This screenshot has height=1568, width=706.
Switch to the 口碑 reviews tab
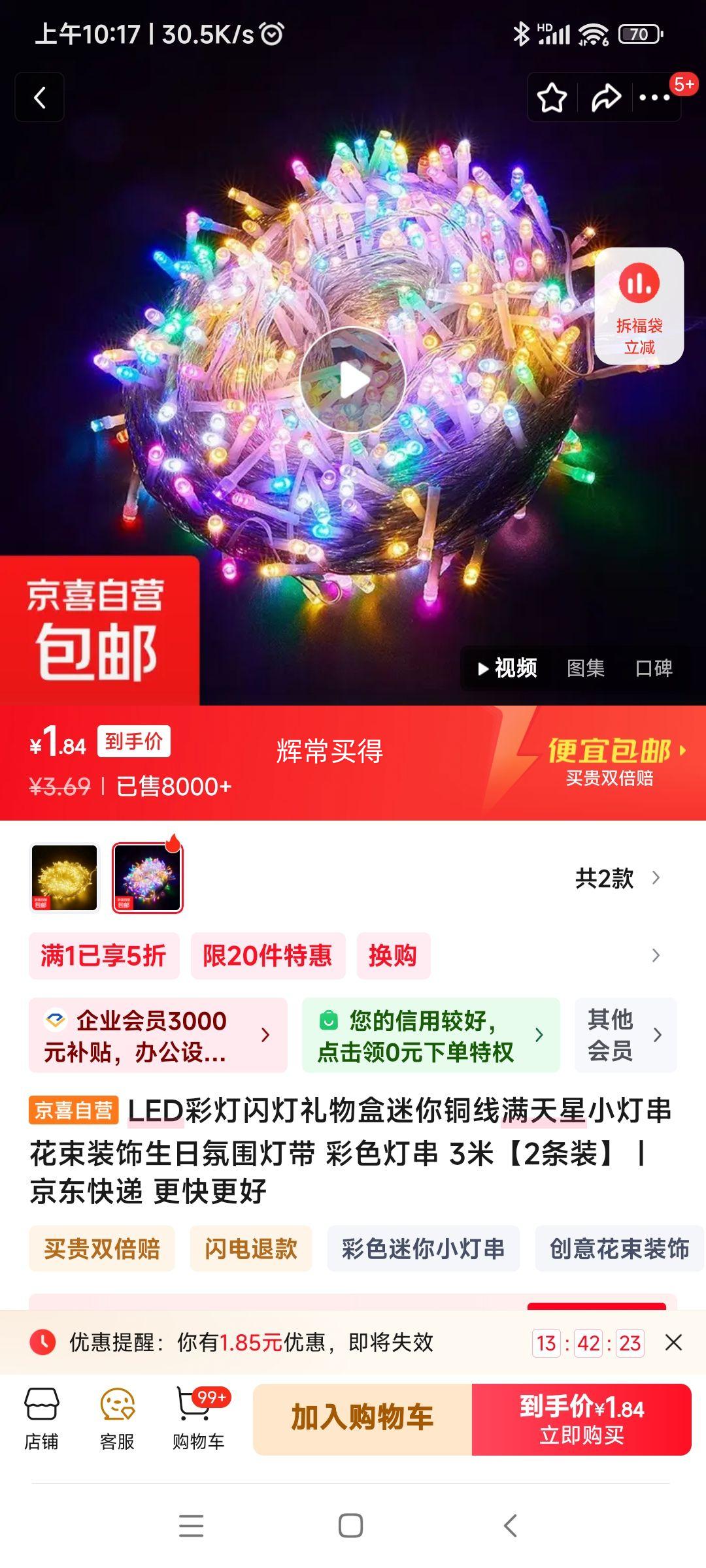[654, 668]
